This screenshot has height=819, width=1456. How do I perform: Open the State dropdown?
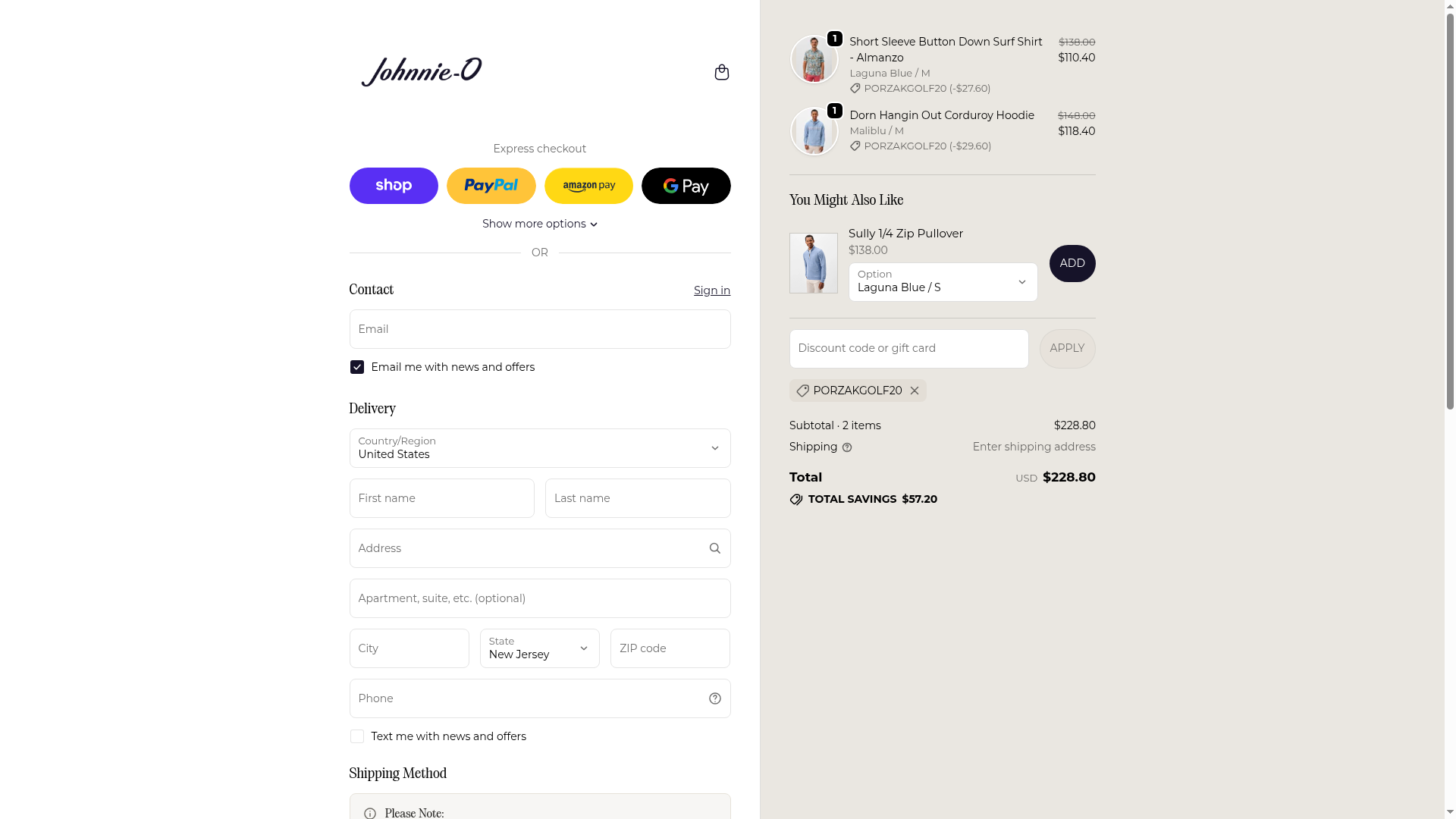tap(539, 648)
